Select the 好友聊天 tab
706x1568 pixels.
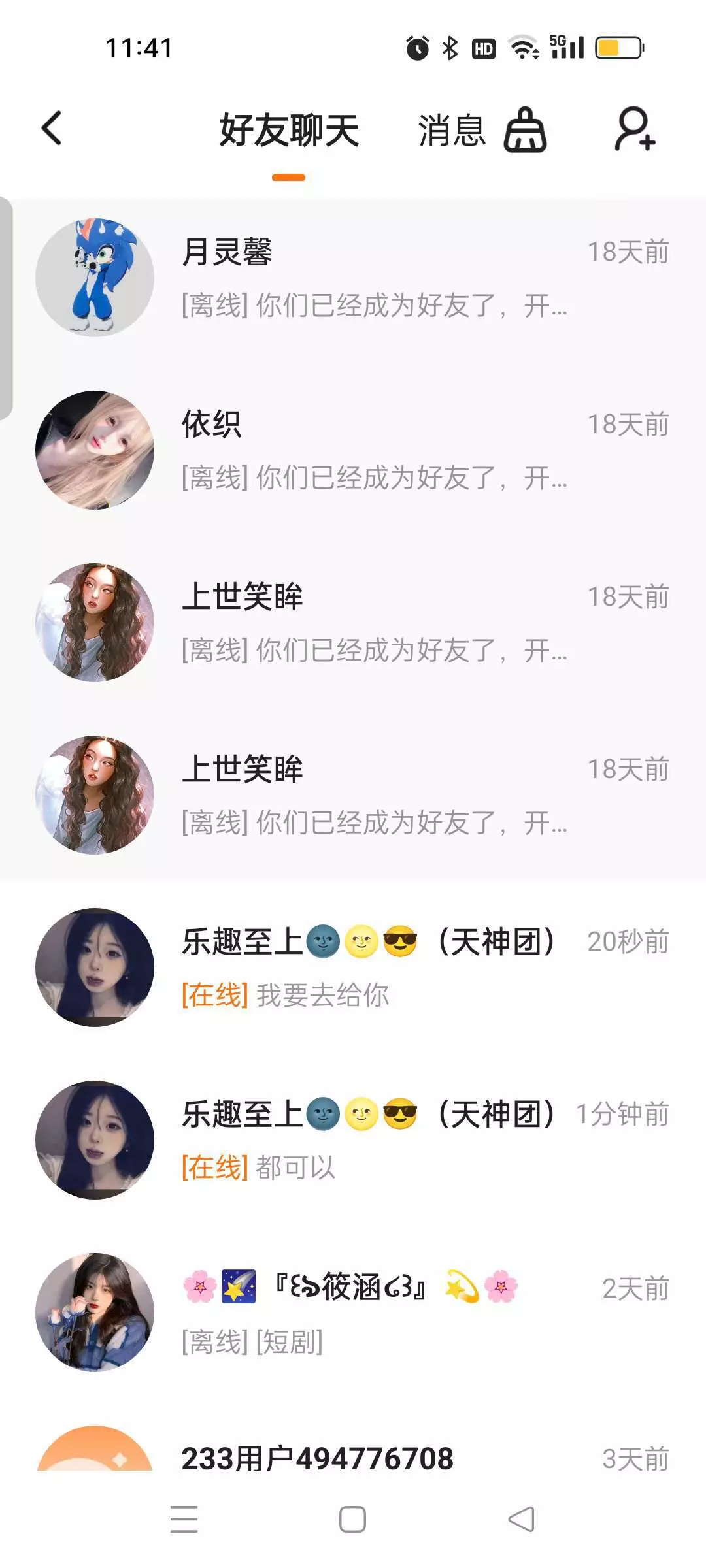click(289, 130)
